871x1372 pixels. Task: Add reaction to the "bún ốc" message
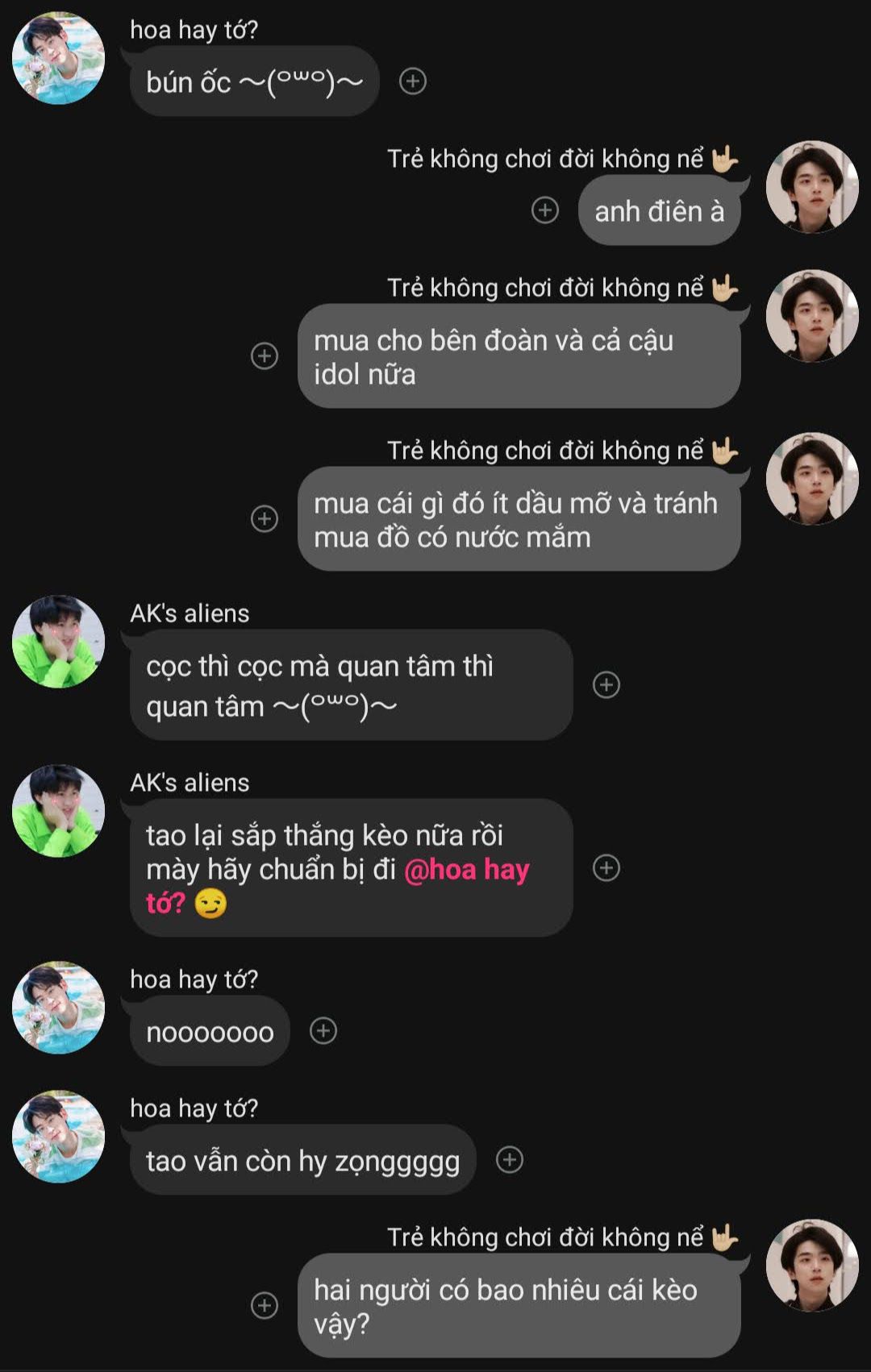pos(413,81)
